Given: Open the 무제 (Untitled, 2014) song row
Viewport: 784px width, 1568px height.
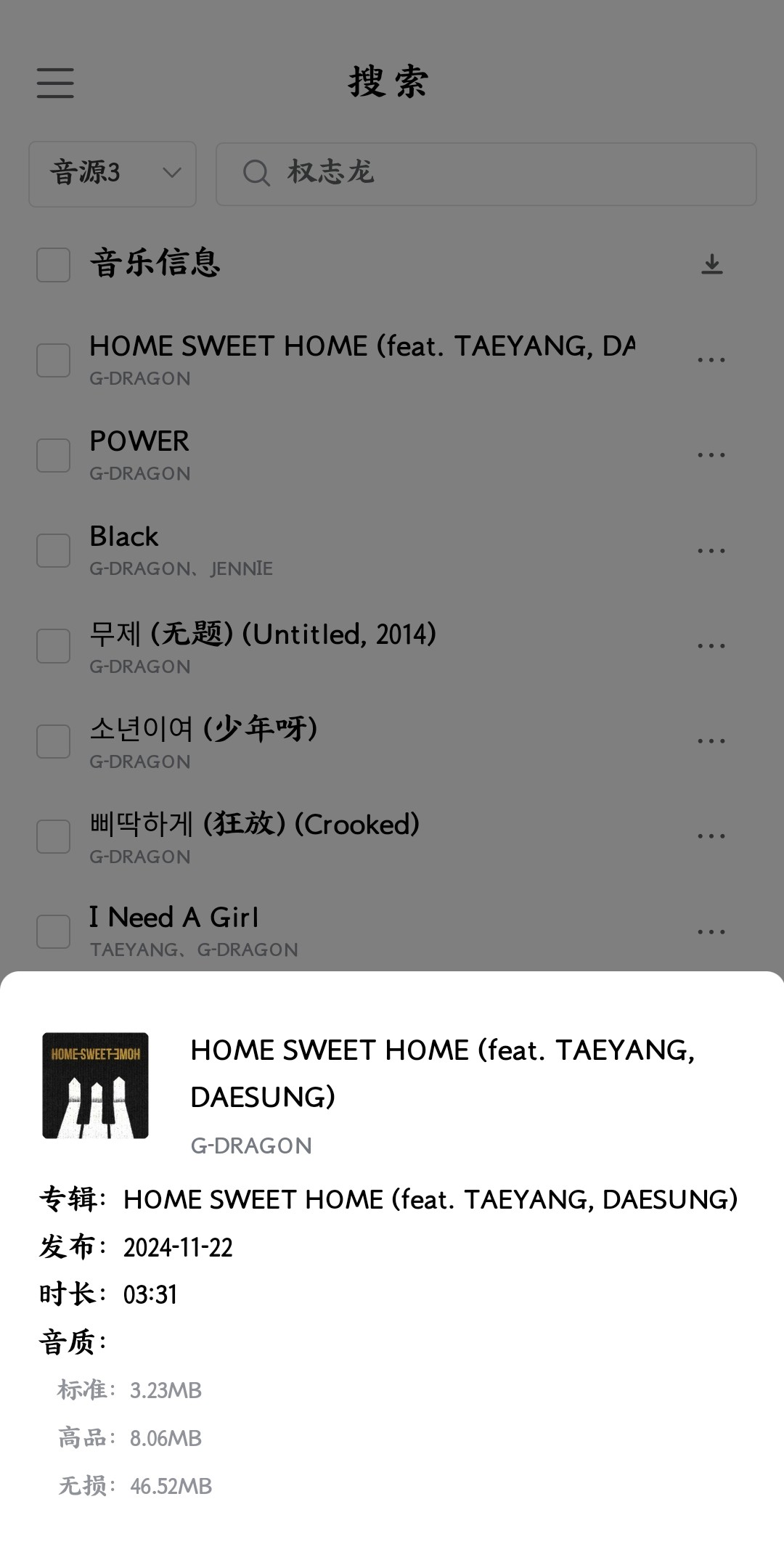Looking at the screenshot, I should click(x=363, y=646).
